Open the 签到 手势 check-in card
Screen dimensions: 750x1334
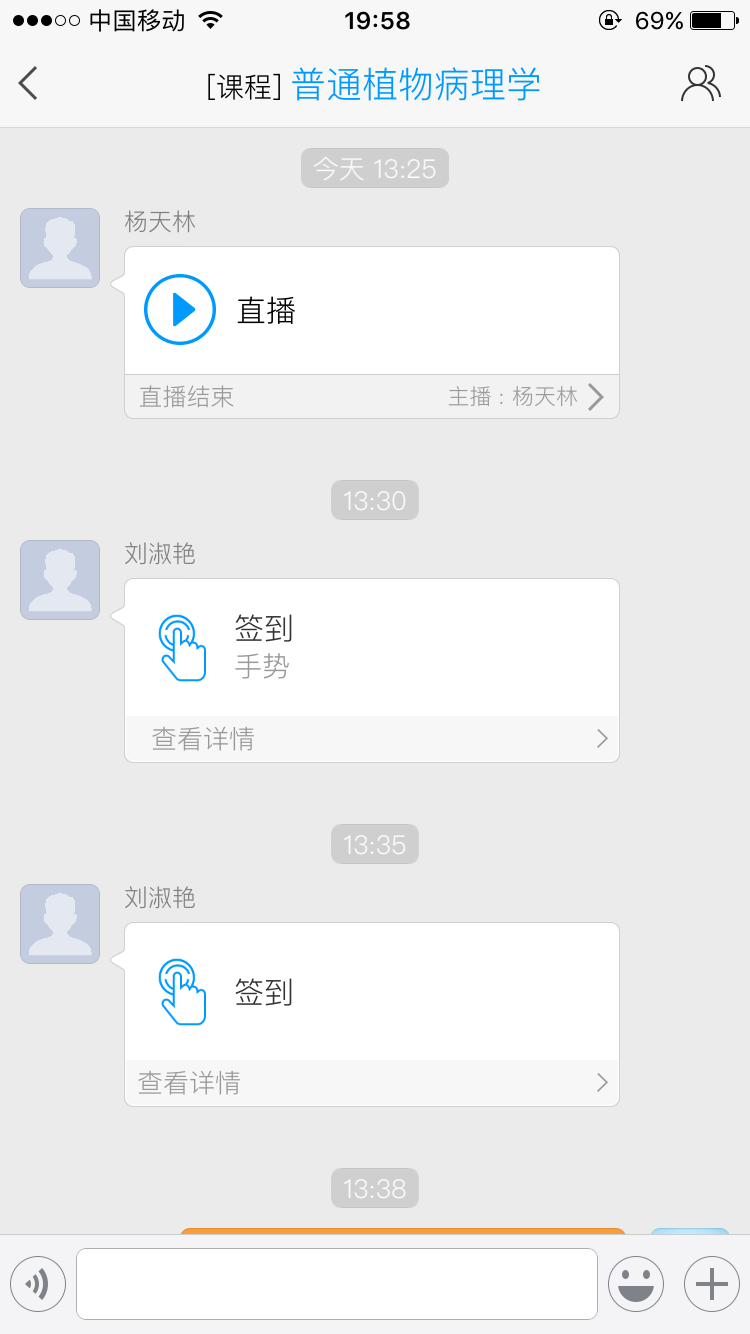point(371,647)
